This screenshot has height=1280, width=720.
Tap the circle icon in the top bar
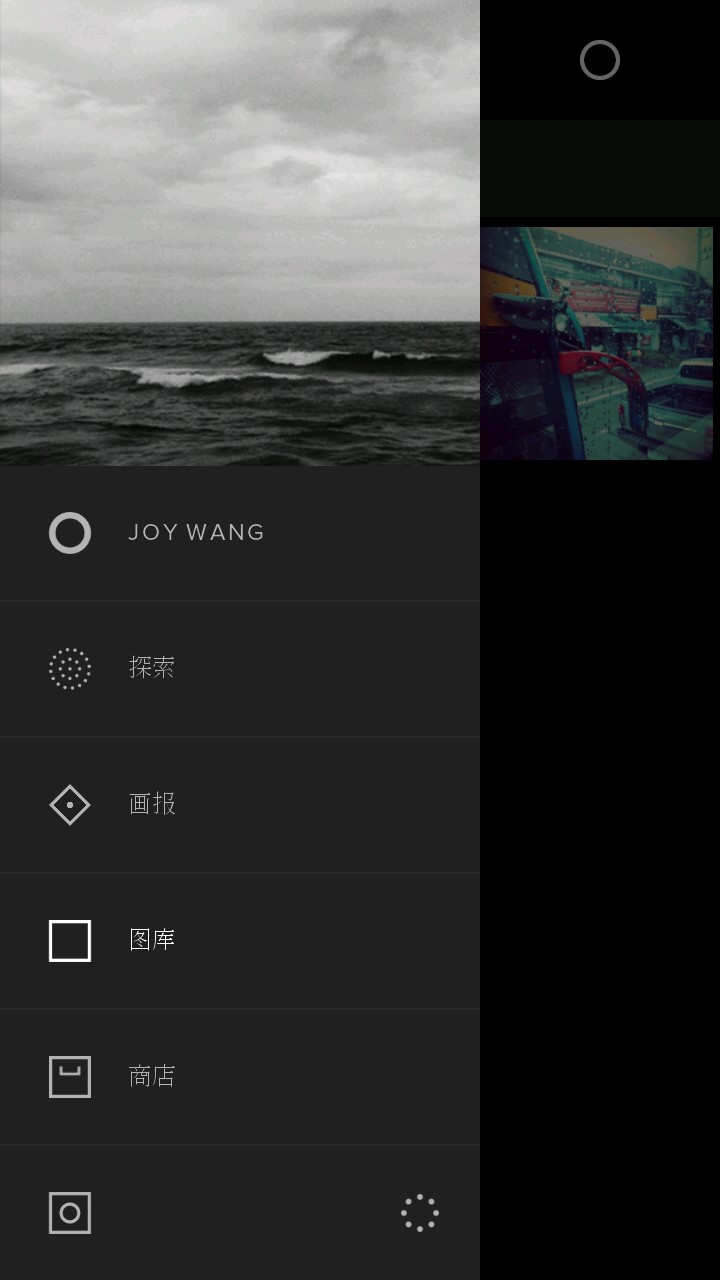[x=600, y=60]
